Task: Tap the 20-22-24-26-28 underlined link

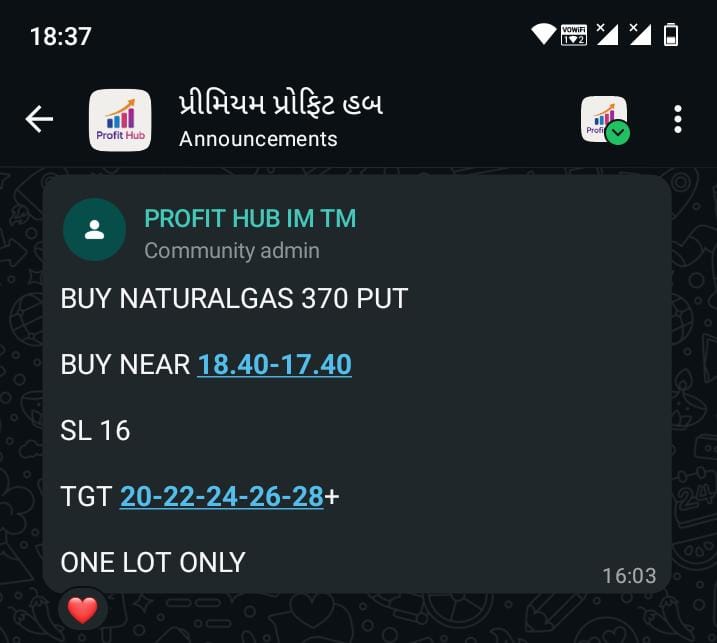Action: 221,496
